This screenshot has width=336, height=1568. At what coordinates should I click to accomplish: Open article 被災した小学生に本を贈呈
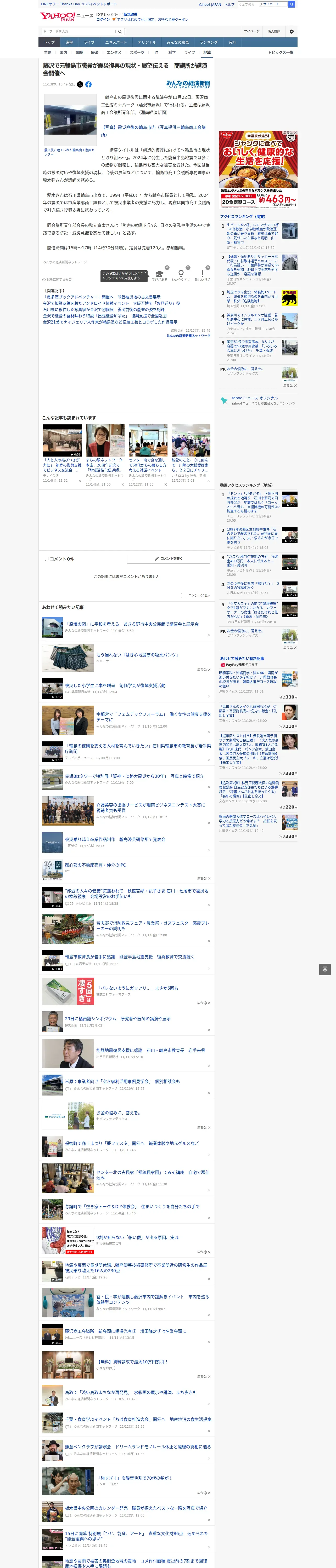click(115, 685)
